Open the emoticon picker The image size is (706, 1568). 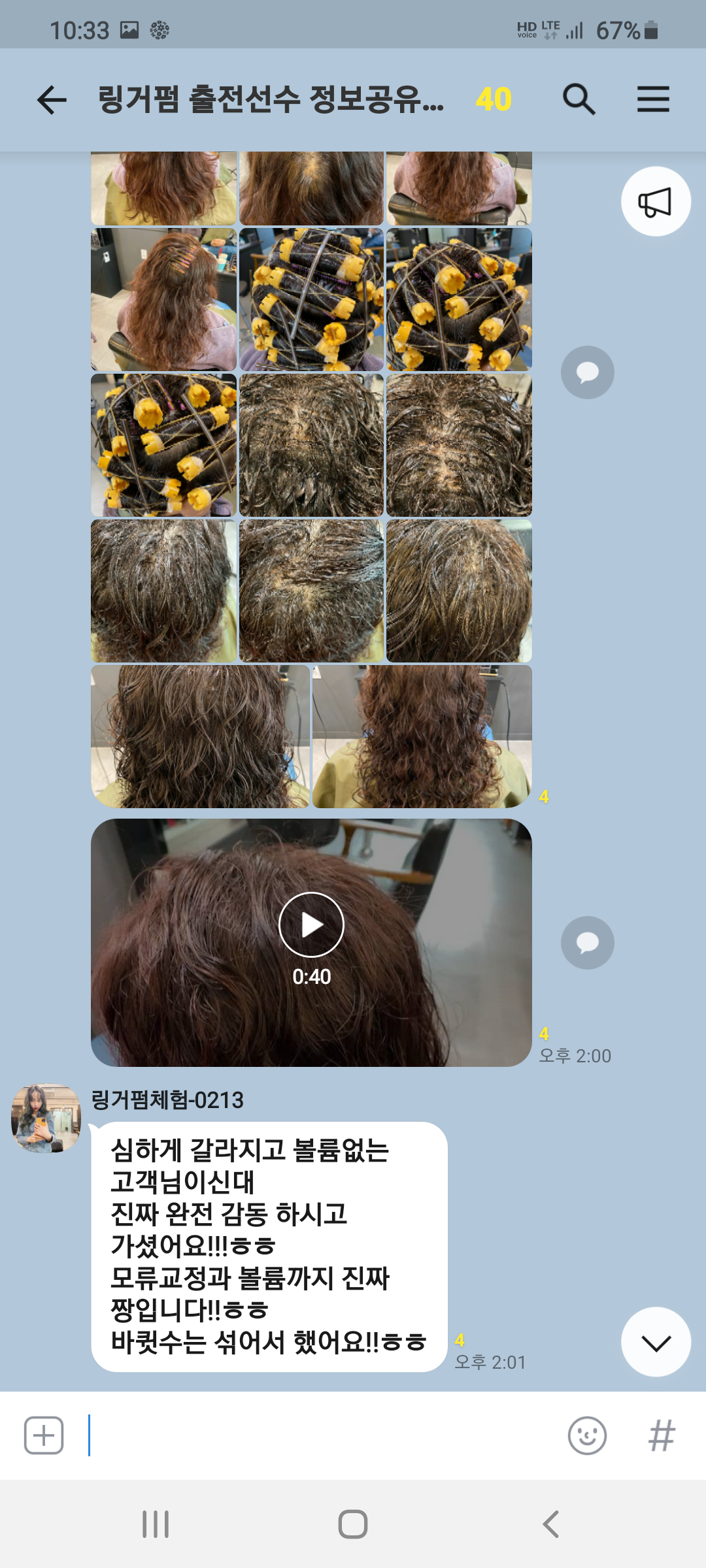[x=587, y=1435]
